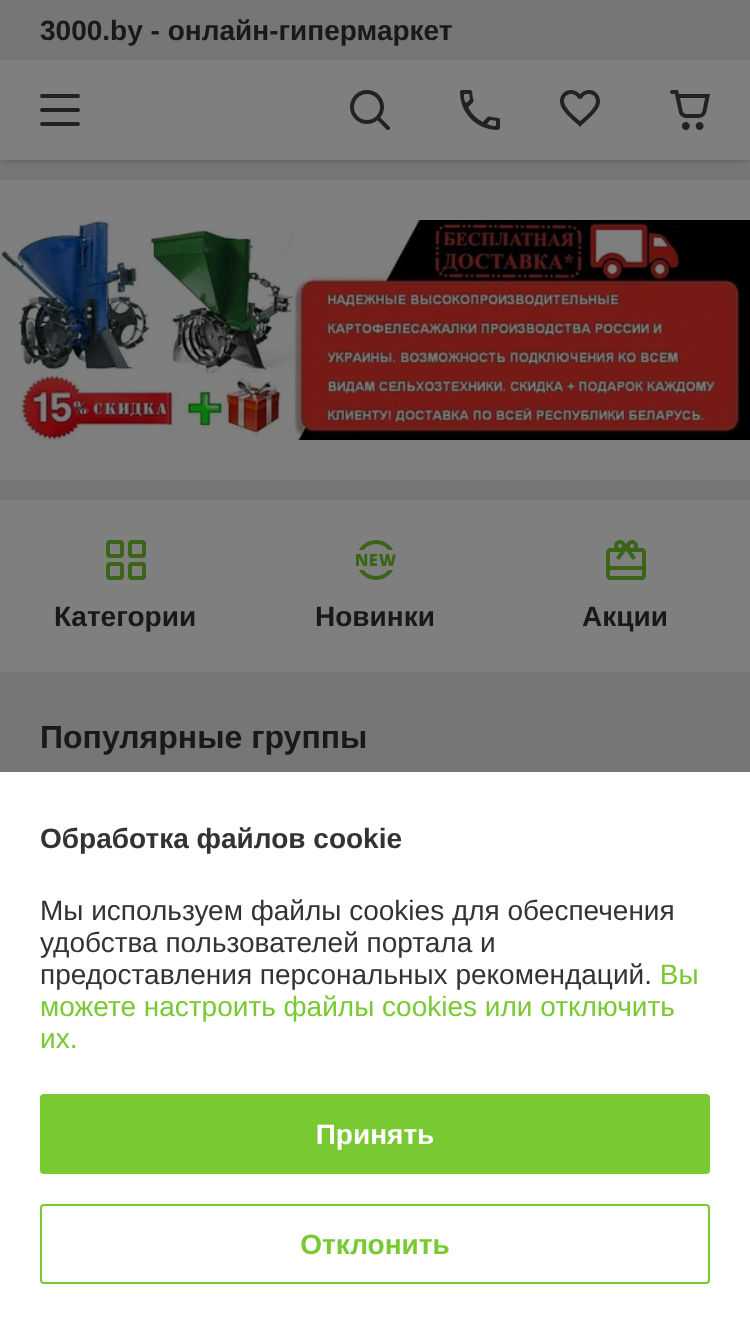
Task: Open the favorites heart icon
Action: (x=580, y=108)
